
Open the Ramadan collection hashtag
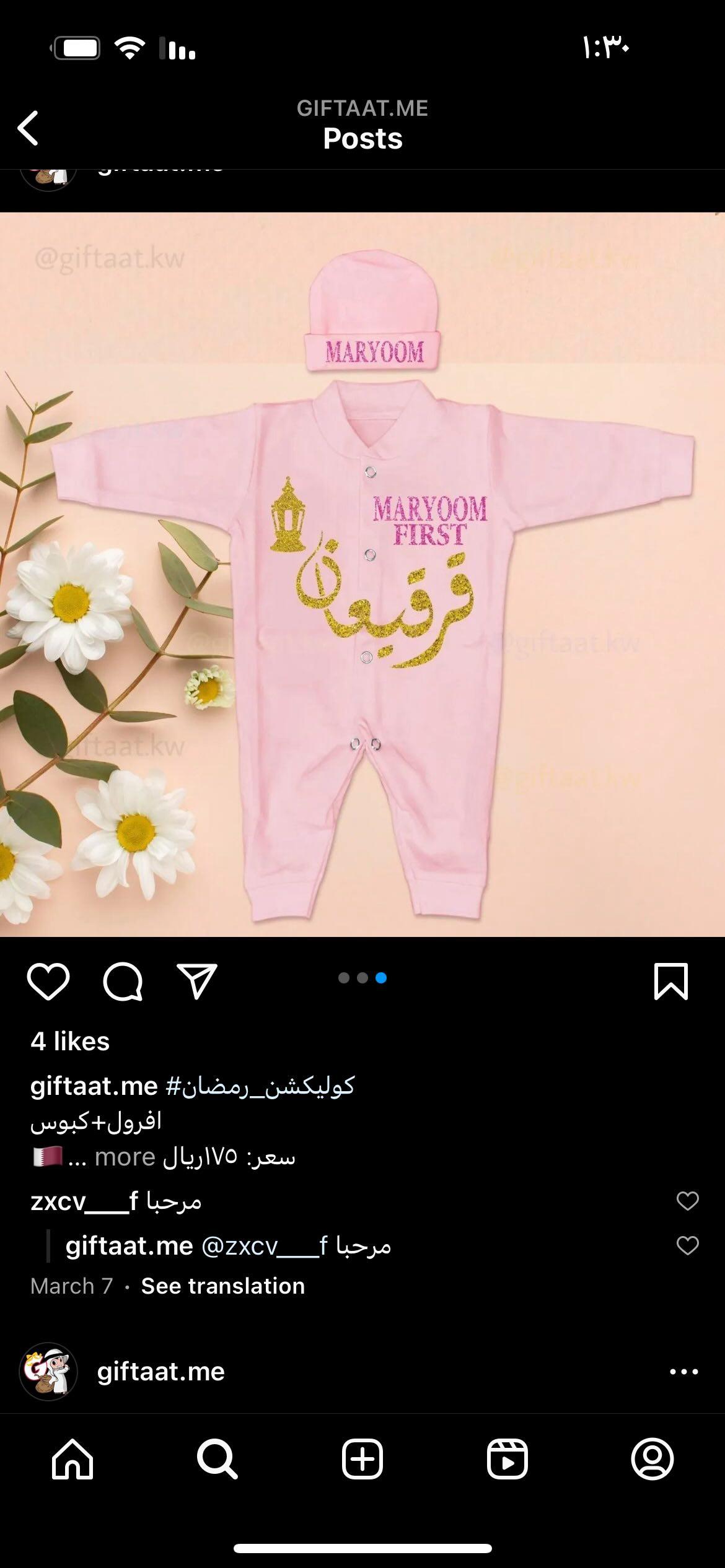(x=260, y=1086)
